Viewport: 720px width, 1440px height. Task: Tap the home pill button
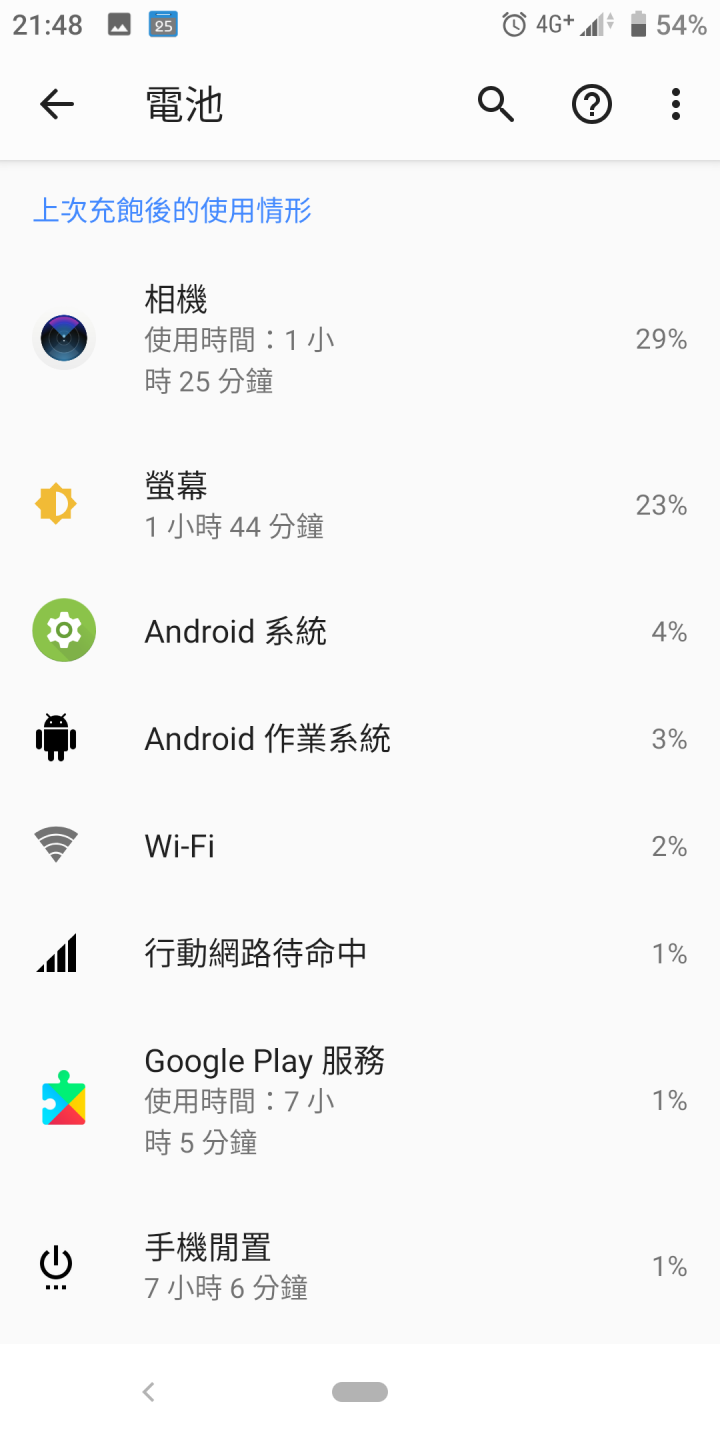(360, 1391)
